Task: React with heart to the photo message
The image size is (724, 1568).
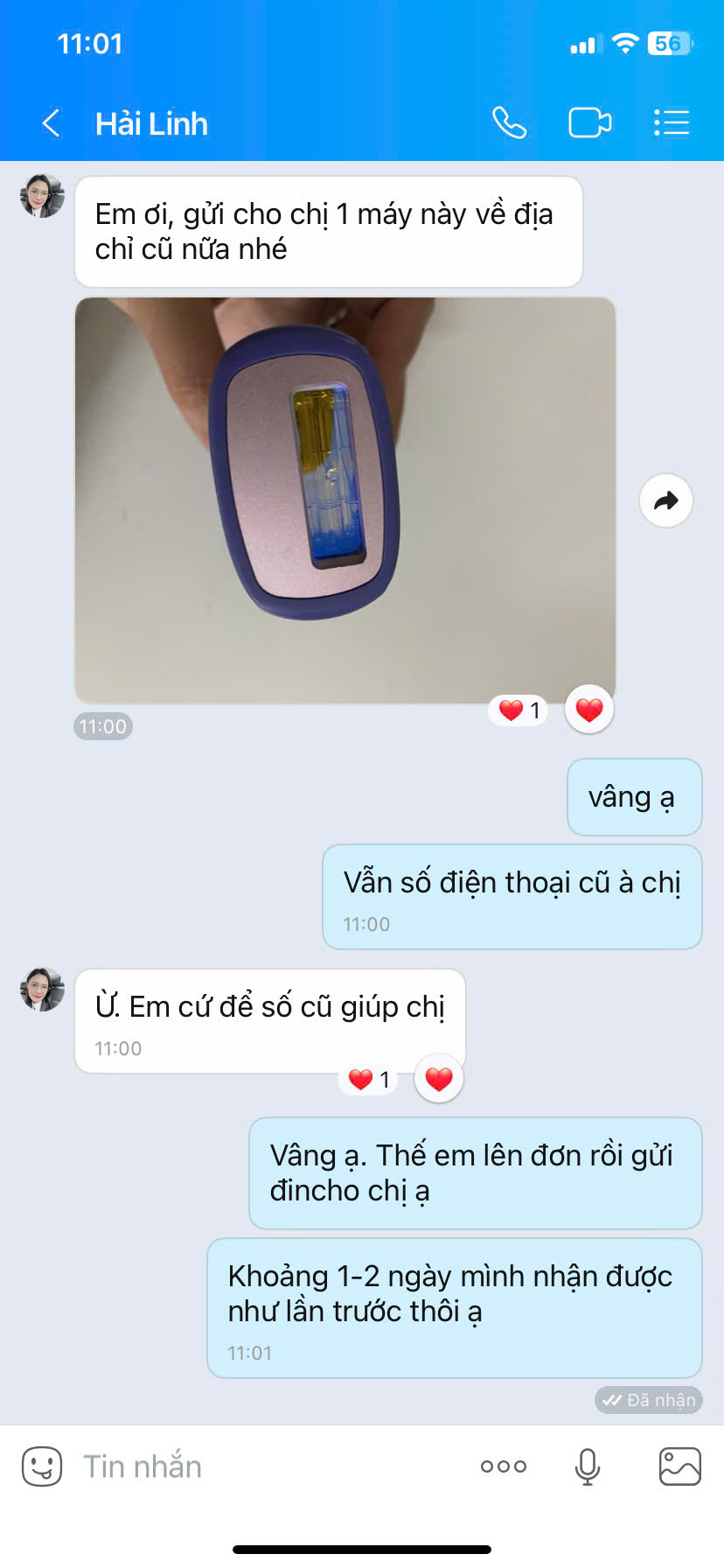Action: point(589,710)
